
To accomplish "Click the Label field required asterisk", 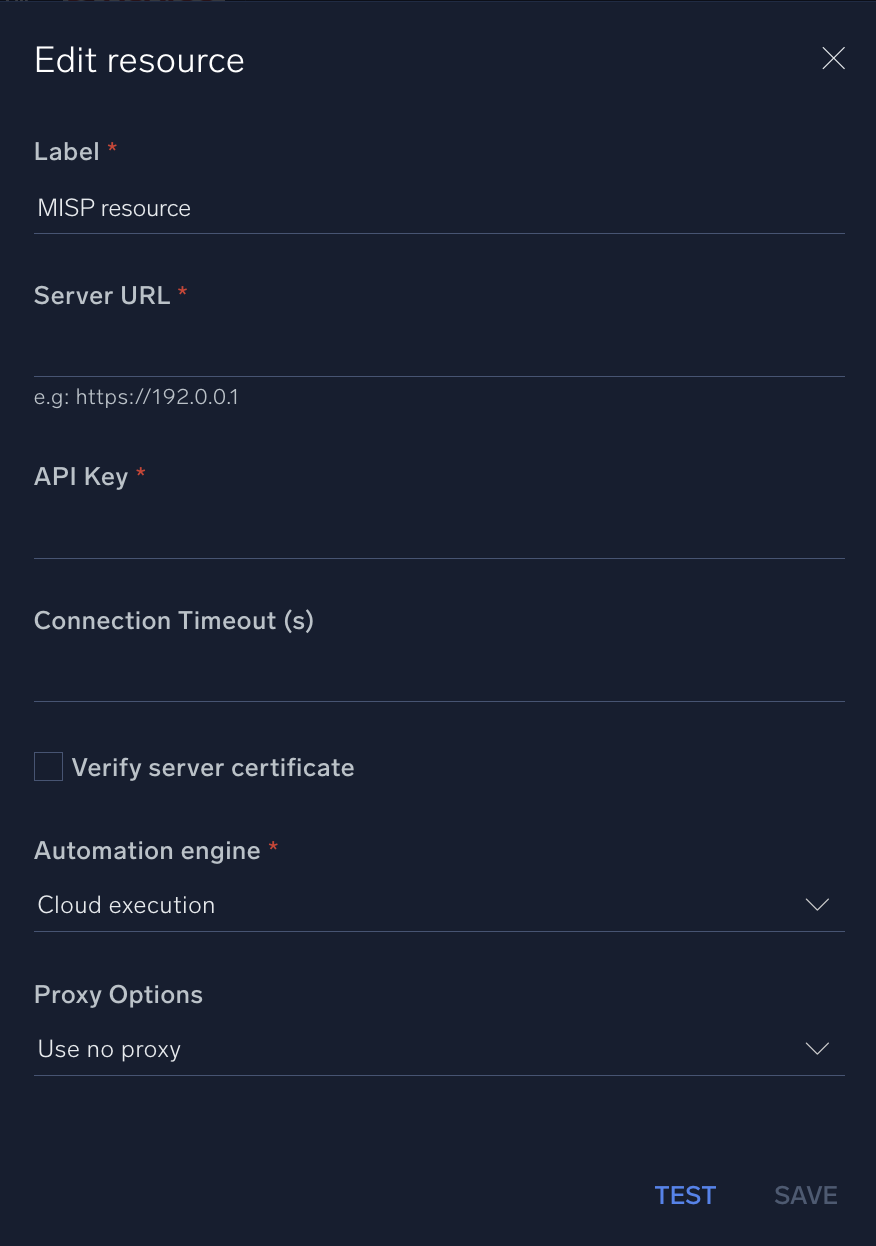I will point(111,148).
